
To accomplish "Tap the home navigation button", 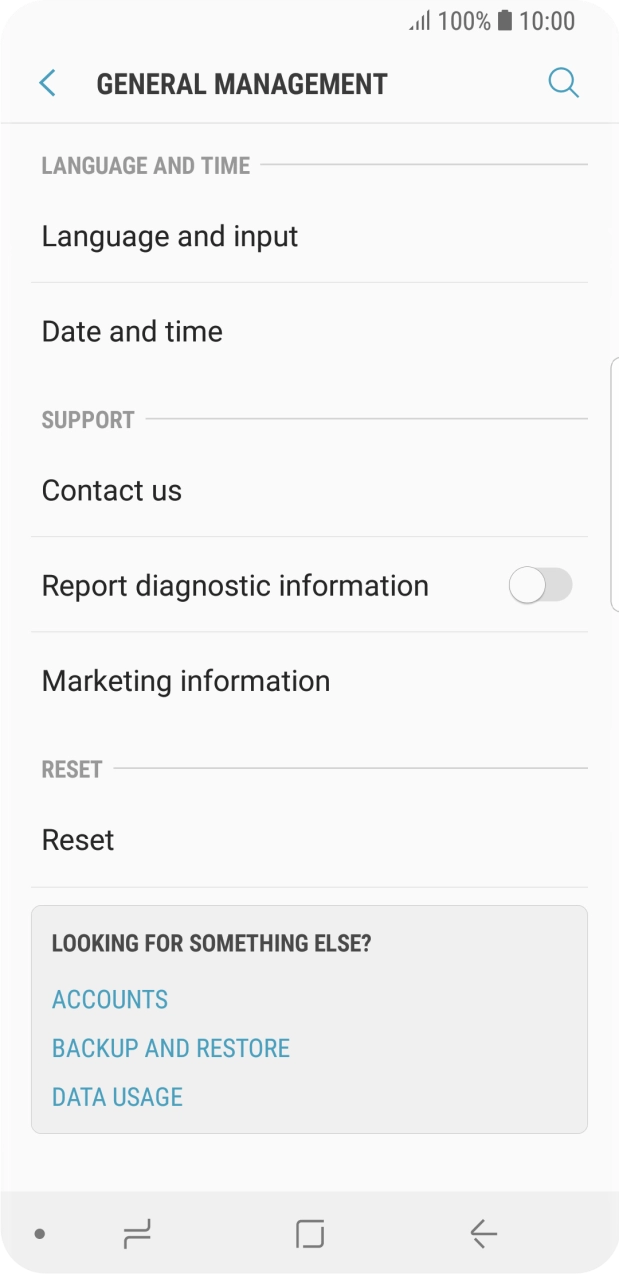I will coord(310,1235).
